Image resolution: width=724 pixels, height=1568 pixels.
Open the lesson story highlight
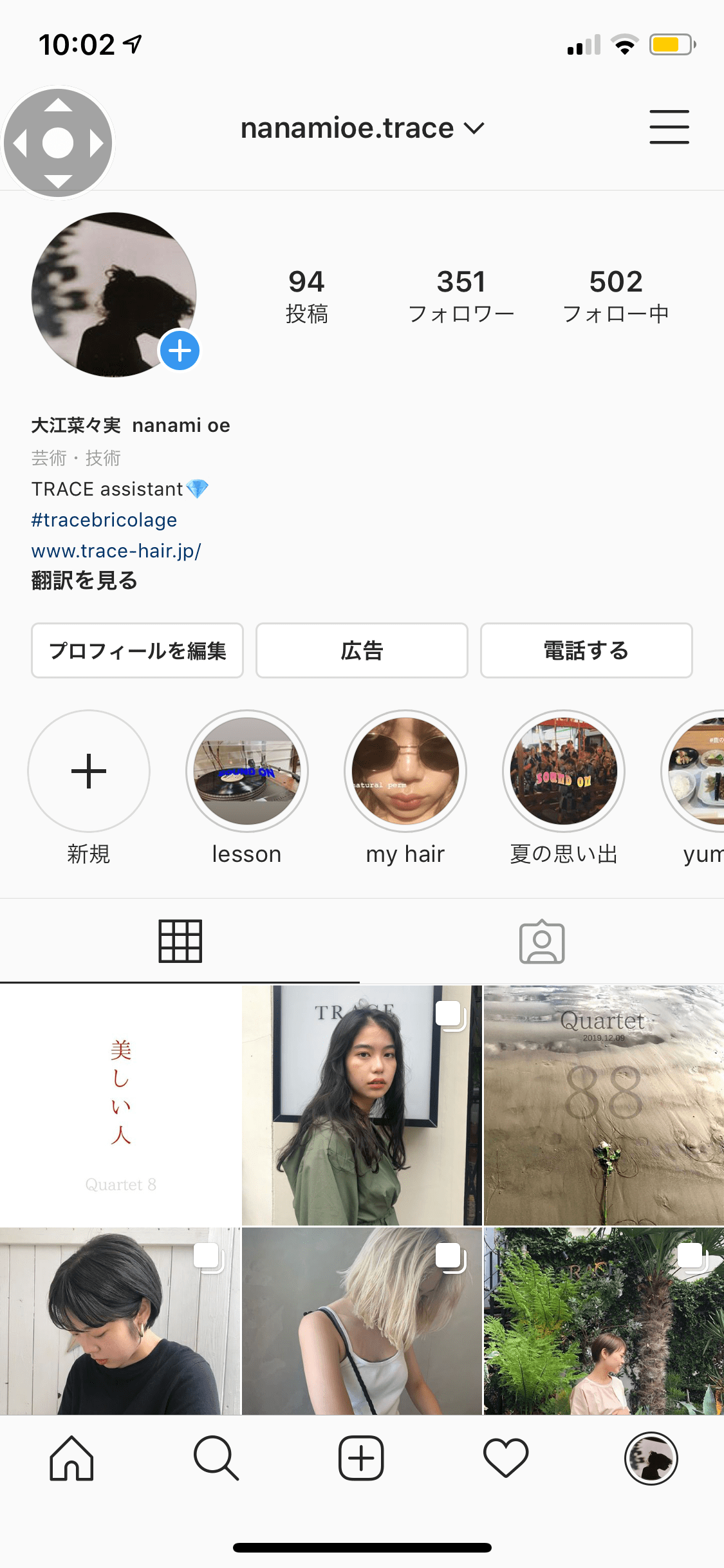247,771
